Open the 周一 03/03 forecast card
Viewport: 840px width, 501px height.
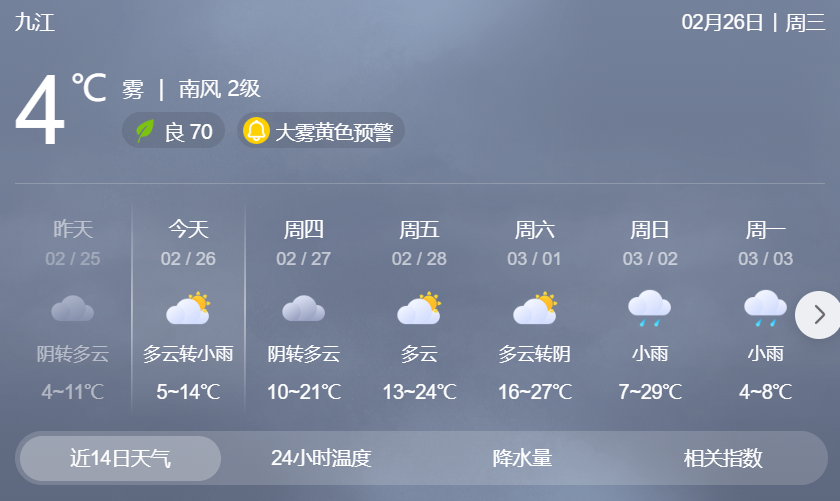coord(765,310)
